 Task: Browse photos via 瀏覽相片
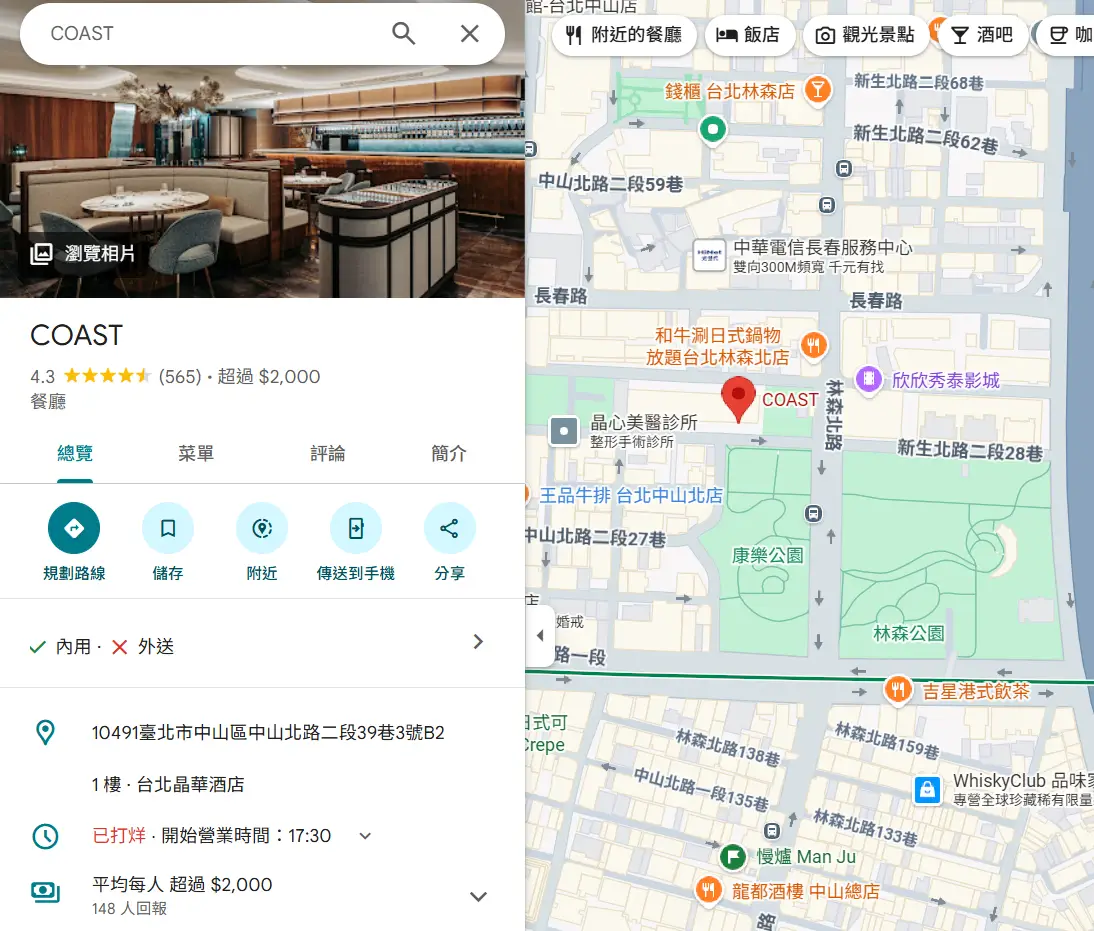(x=84, y=254)
